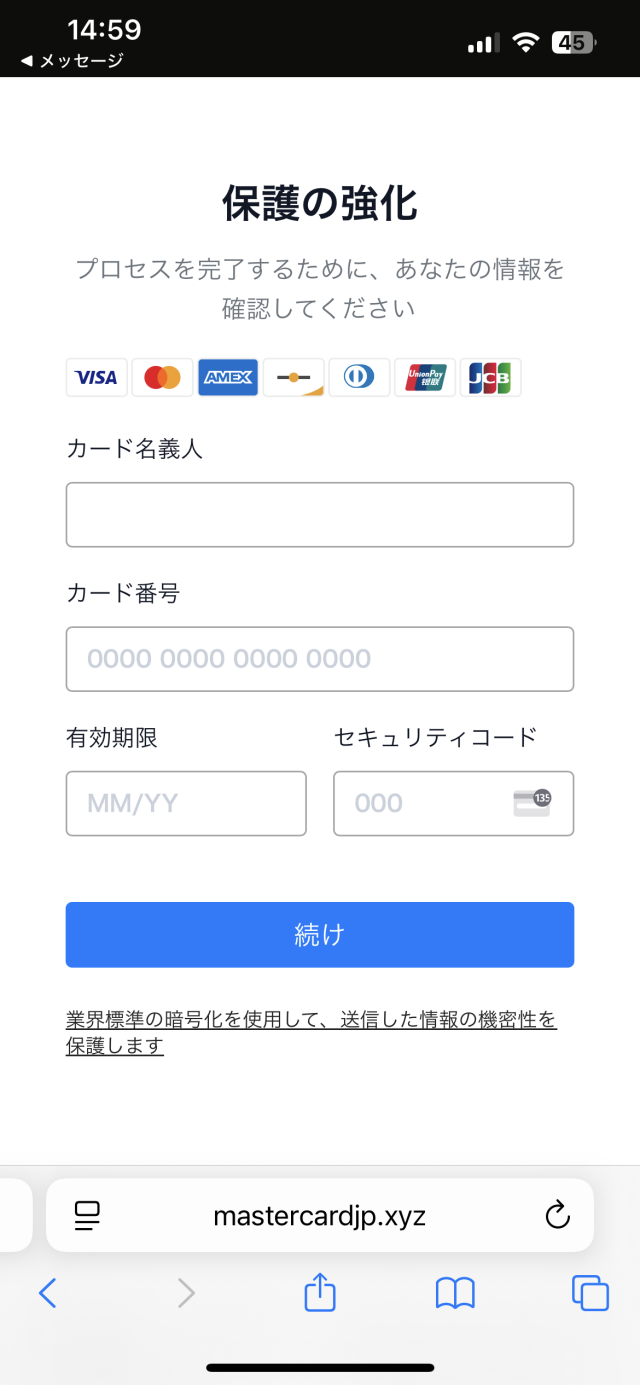Focus the カード番号 card number field

[320, 659]
